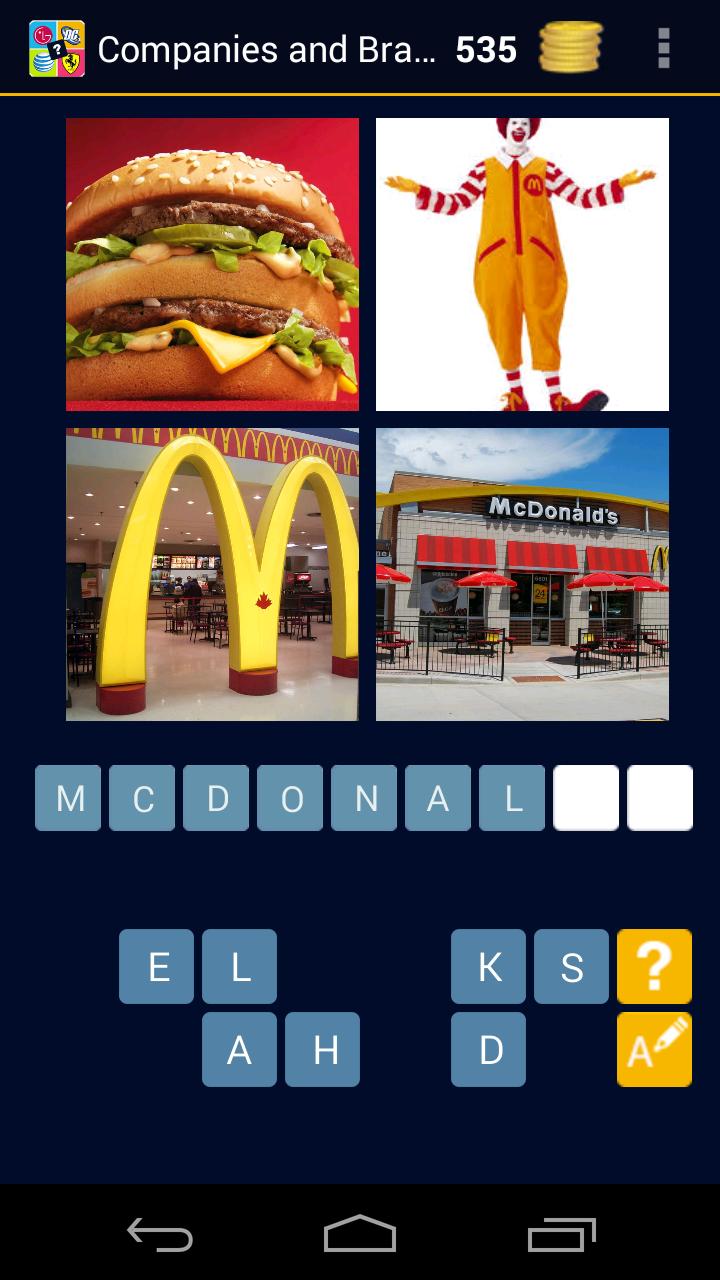This screenshot has height=1280, width=720.
Task: Click the first empty answer slot
Action: coord(585,797)
